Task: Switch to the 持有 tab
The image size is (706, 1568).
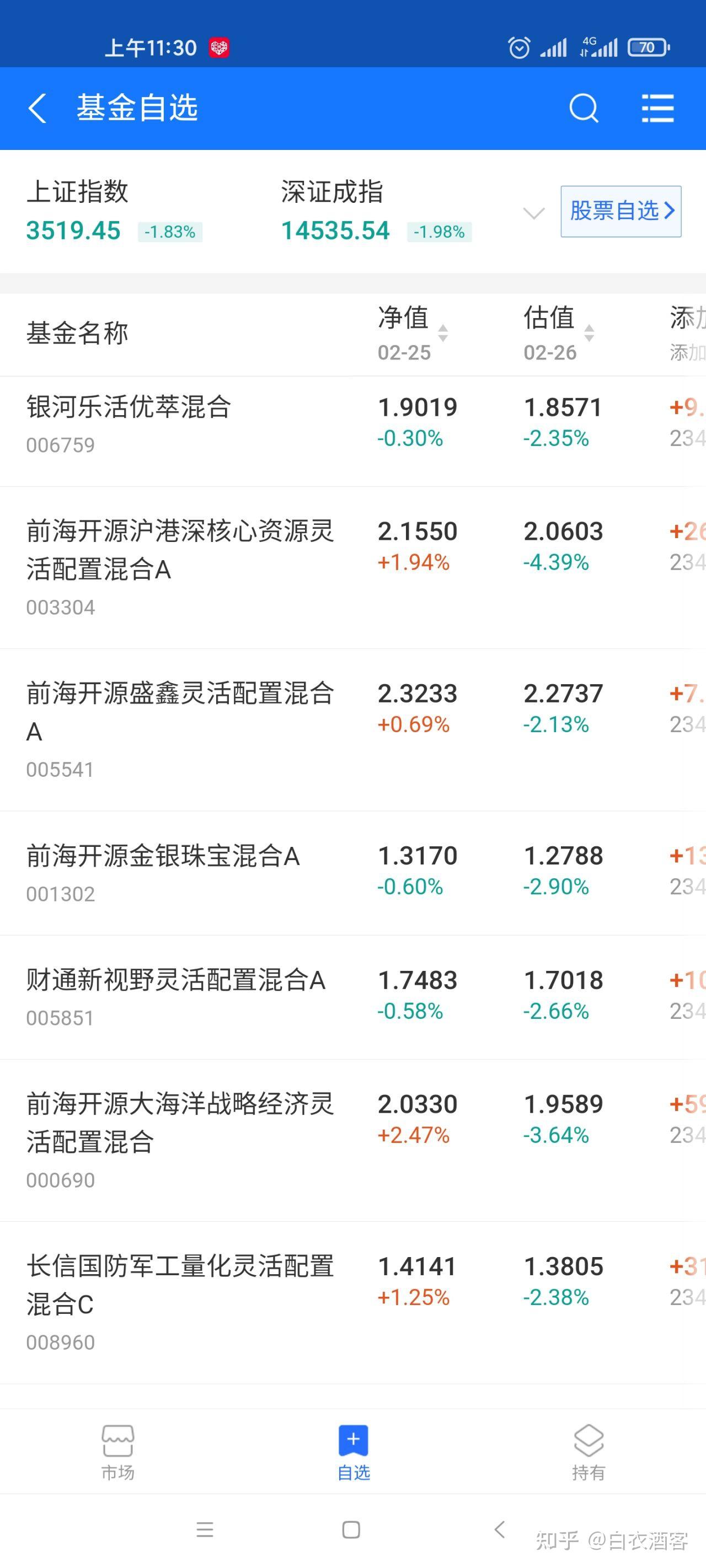Action: click(x=589, y=1452)
